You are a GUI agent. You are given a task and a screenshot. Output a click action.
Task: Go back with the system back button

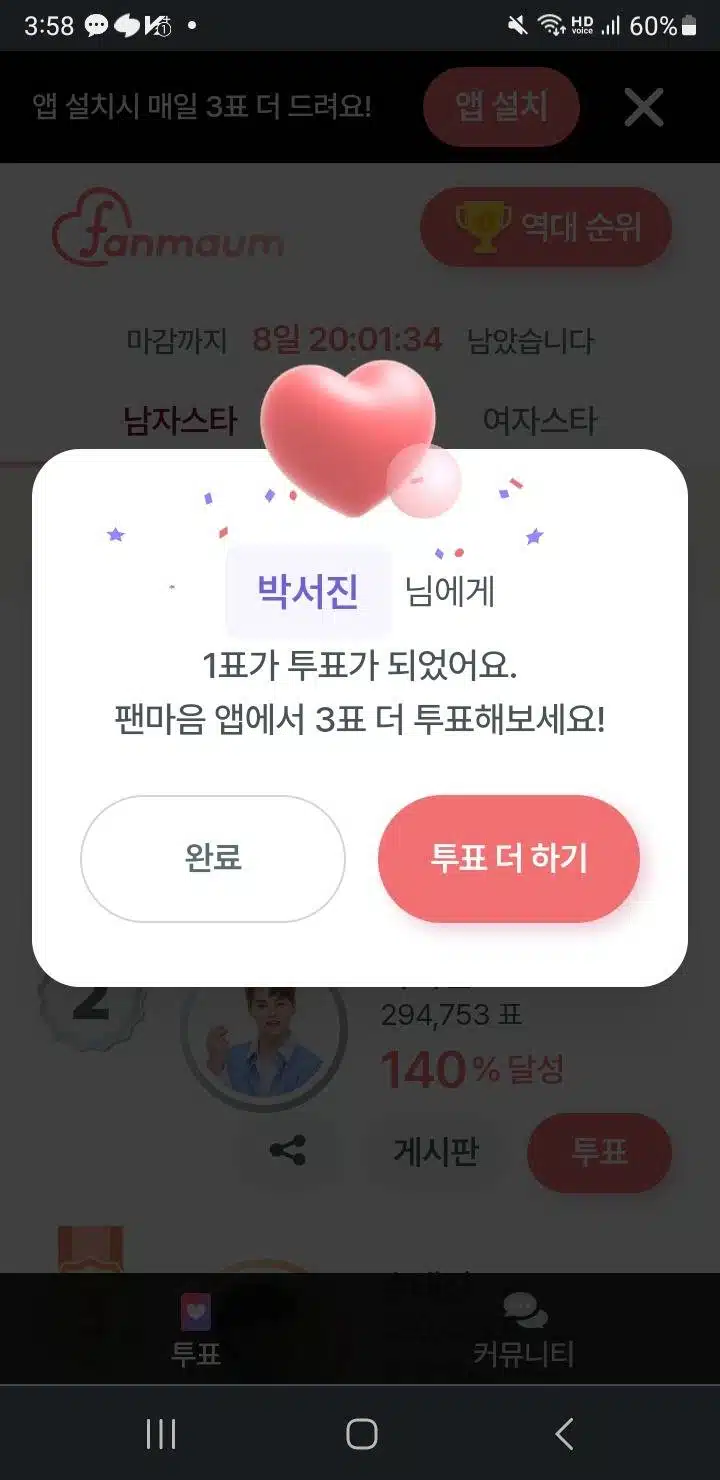point(564,1434)
